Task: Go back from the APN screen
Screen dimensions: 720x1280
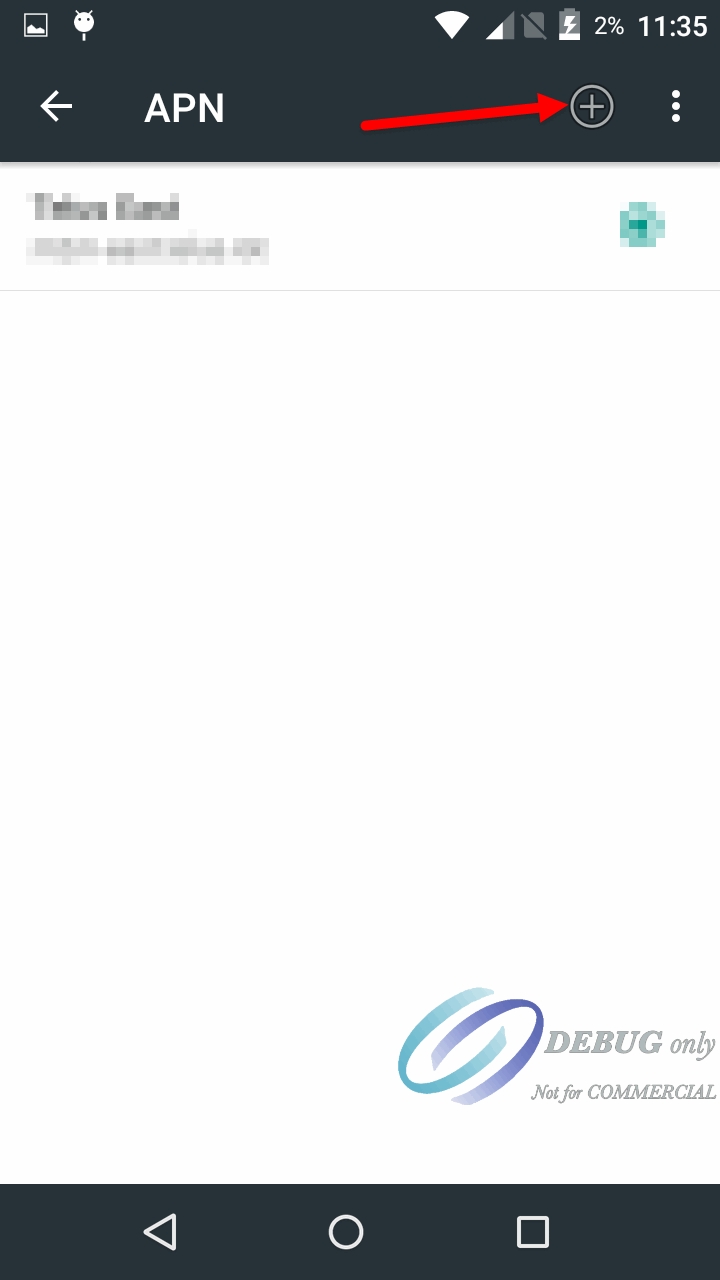Action: coord(56,106)
